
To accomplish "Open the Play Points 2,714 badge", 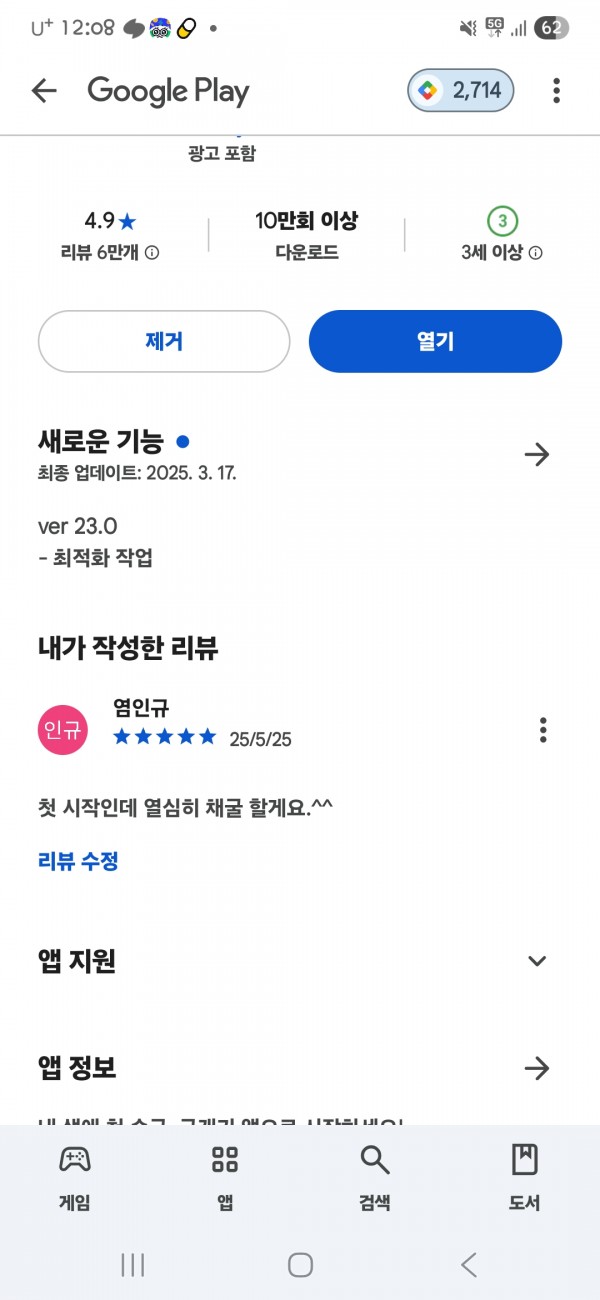I will [461, 91].
